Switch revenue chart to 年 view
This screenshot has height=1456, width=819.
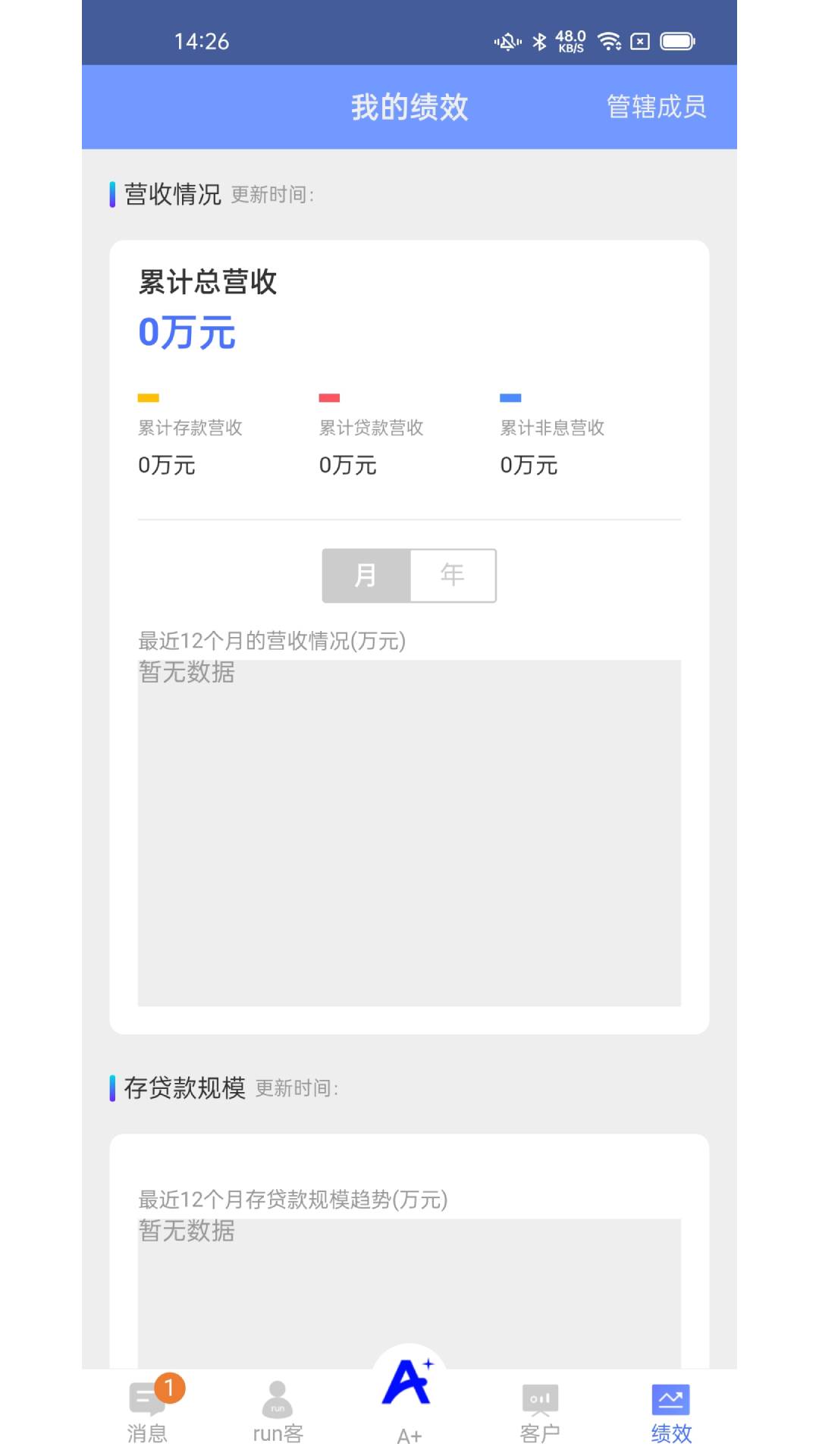click(x=453, y=576)
